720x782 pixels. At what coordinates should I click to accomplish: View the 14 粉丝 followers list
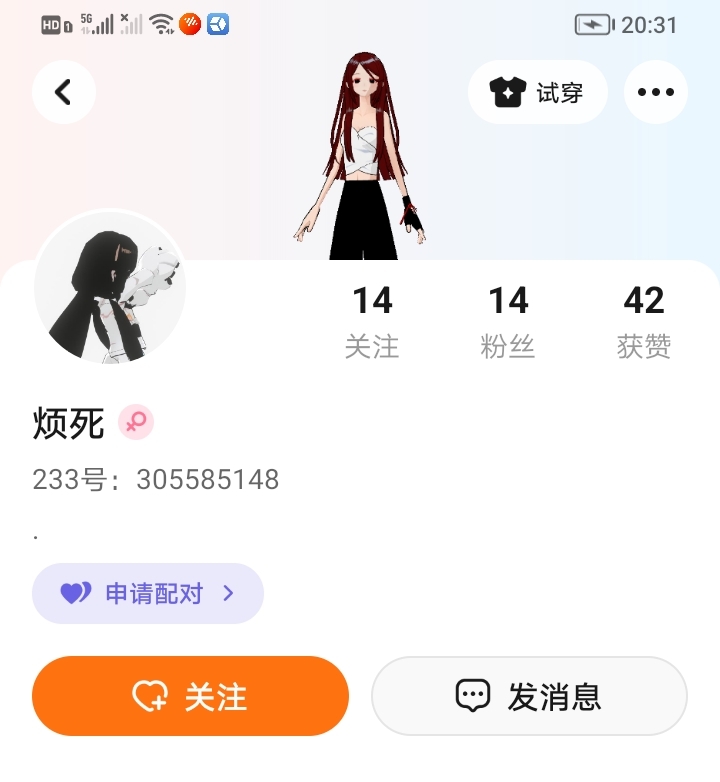pyautogui.click(x=508, y=322)
